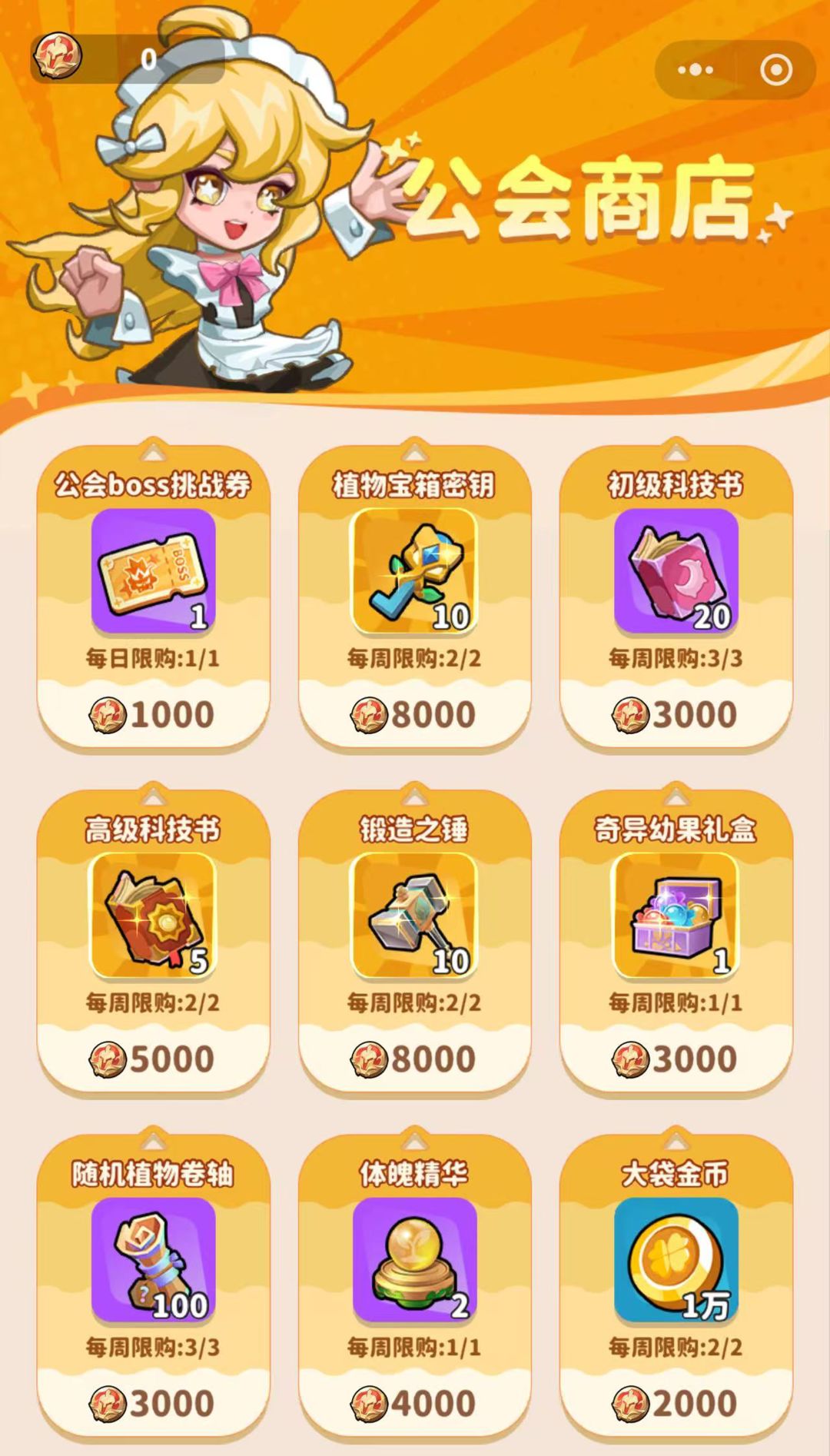The width and height of the screenshot is (830, 1456).
Task: Select the 初级科技书 shop item
Action: click(x=676, y=570)
